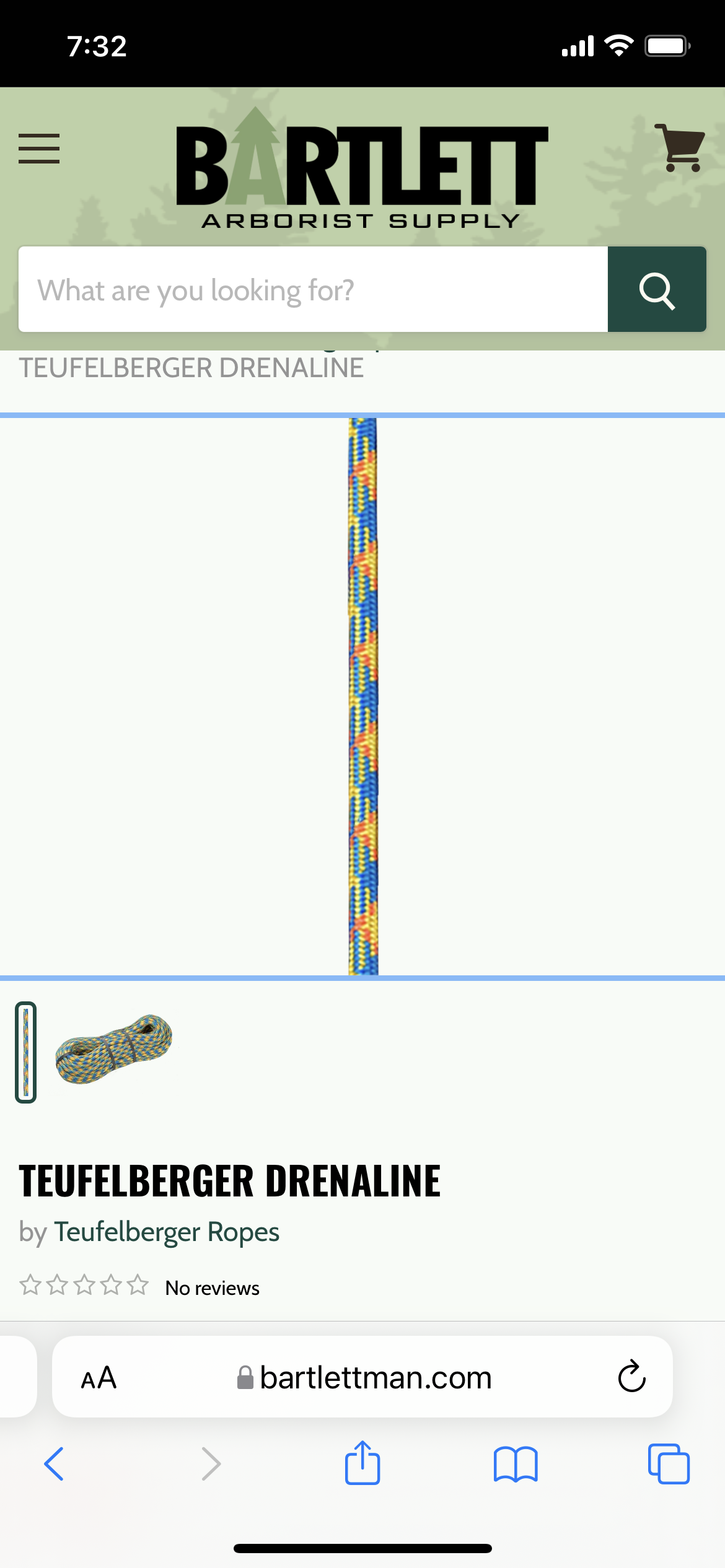Open the hamburger menu

tap(39, 149)
